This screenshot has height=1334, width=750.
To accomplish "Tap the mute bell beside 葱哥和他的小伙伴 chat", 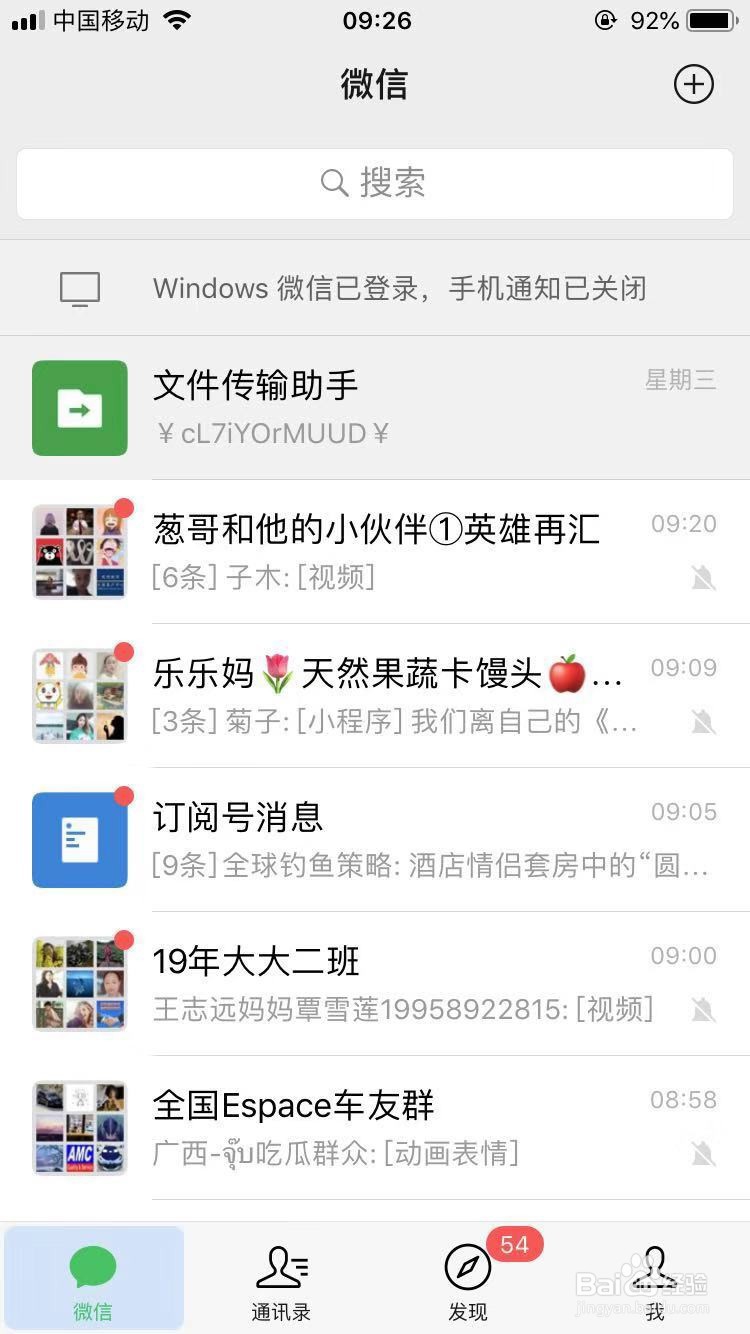I will tap(704, 578).
